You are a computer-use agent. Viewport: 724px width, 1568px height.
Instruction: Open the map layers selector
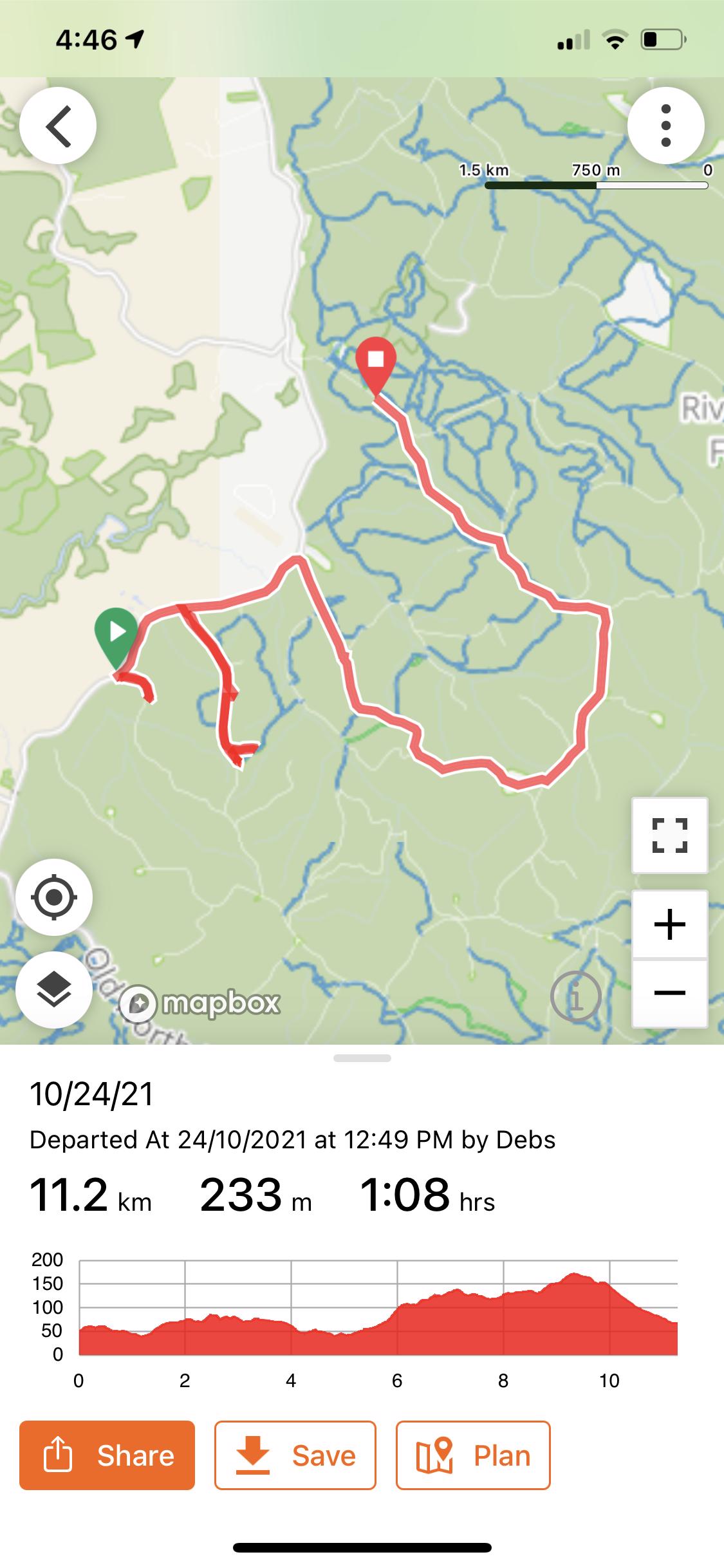pos(54,989)
